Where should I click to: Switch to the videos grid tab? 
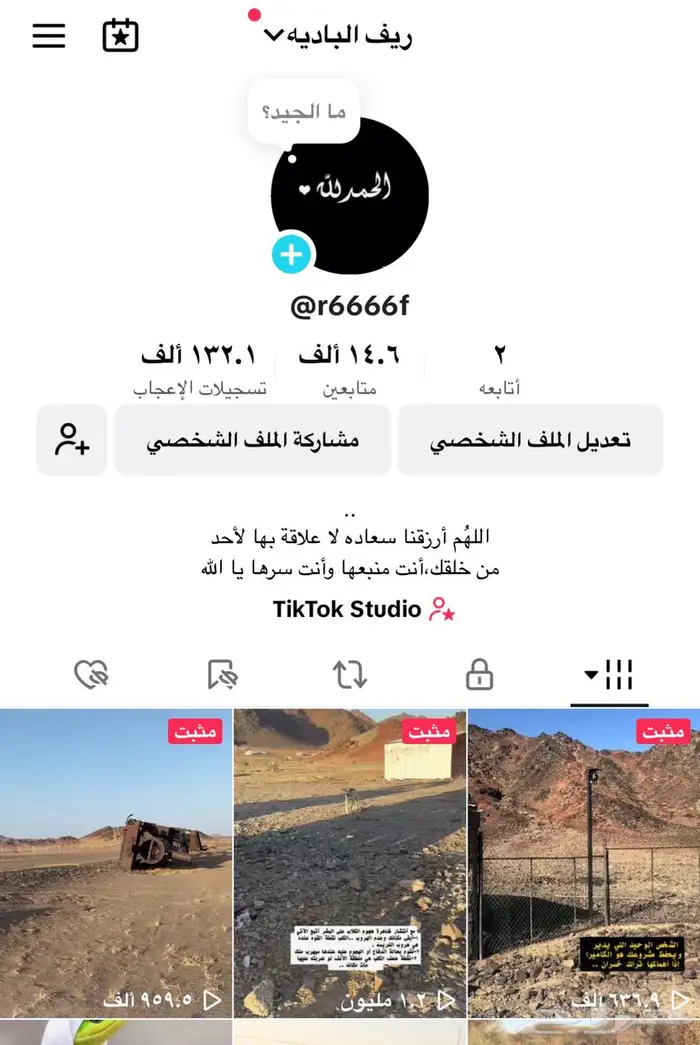tap(610, 676)
